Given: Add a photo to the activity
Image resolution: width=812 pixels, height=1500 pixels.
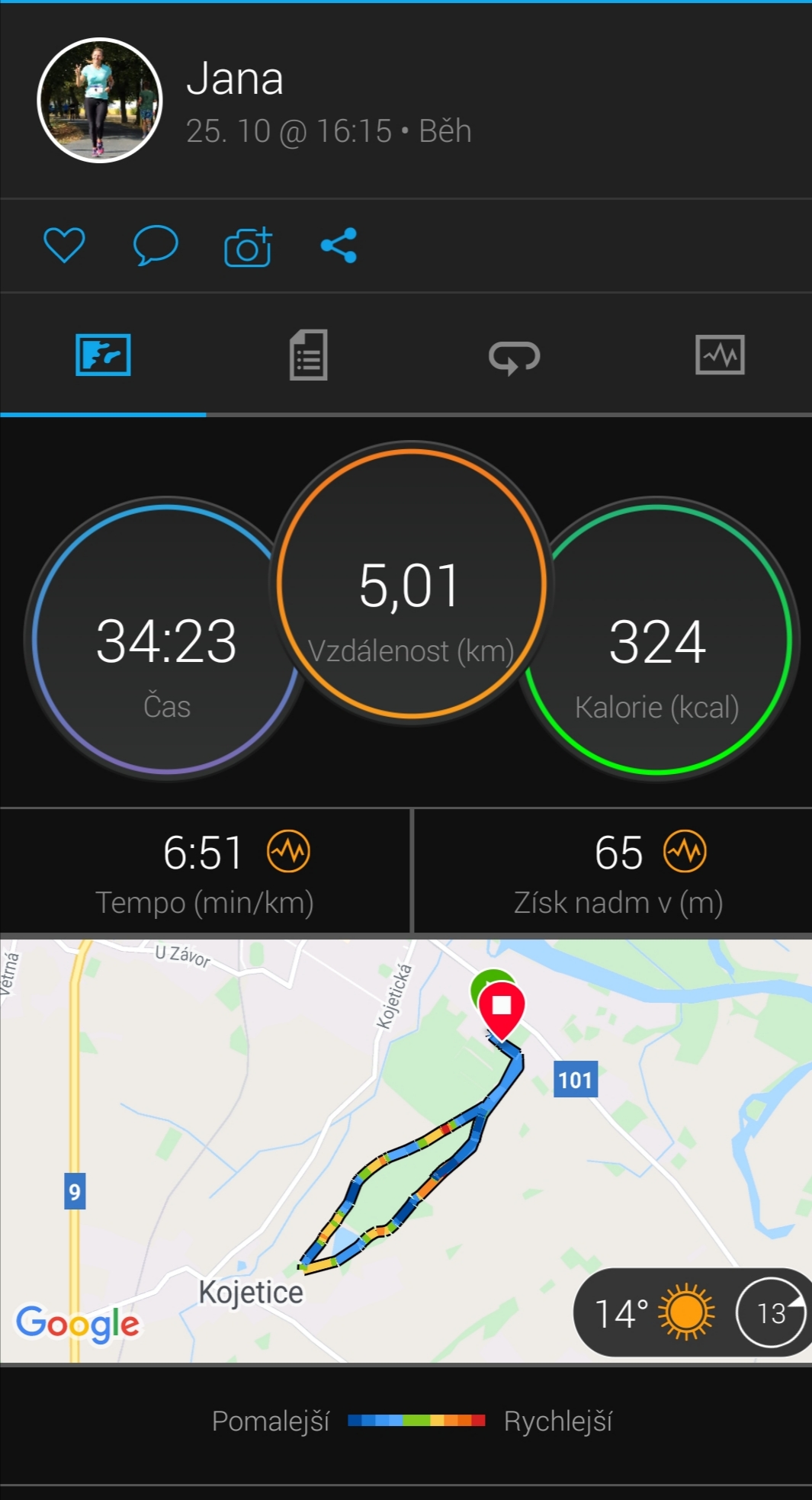Looking at the screenshot, I should [248, 246].
